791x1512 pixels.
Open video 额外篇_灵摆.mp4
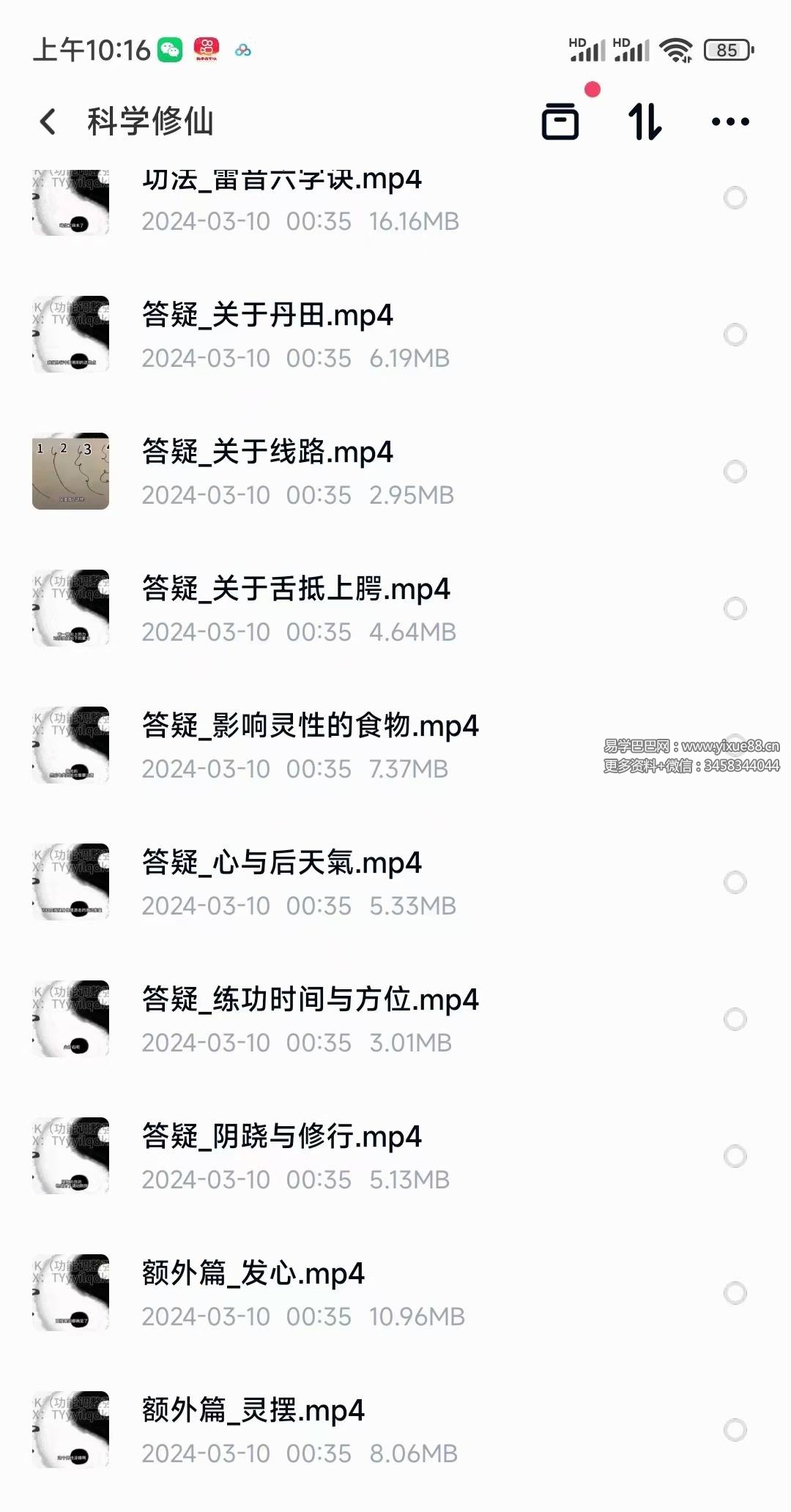coord(253,1411)
